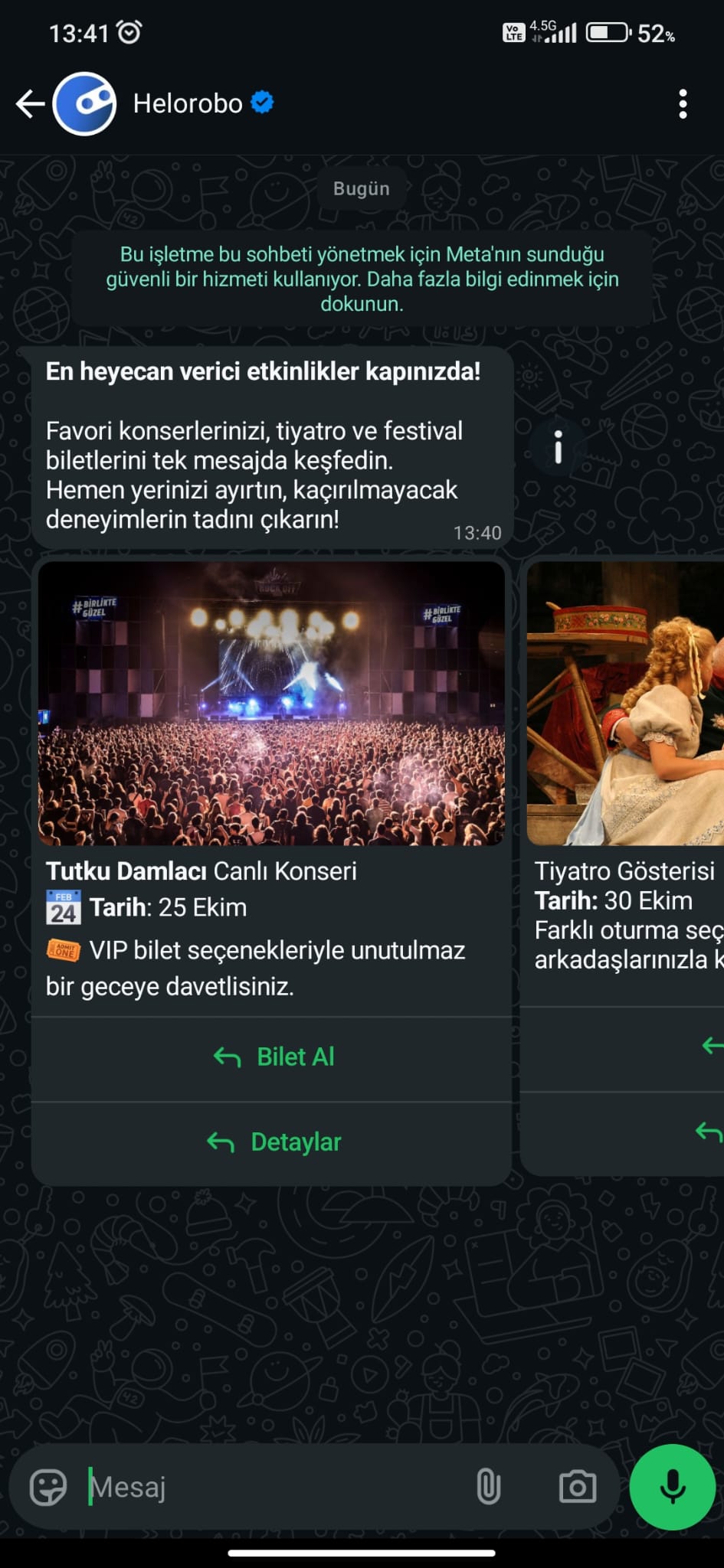The image size is (724, 1568).
Task: Focus the Mesaj text field
Action: click(268, 1488)
